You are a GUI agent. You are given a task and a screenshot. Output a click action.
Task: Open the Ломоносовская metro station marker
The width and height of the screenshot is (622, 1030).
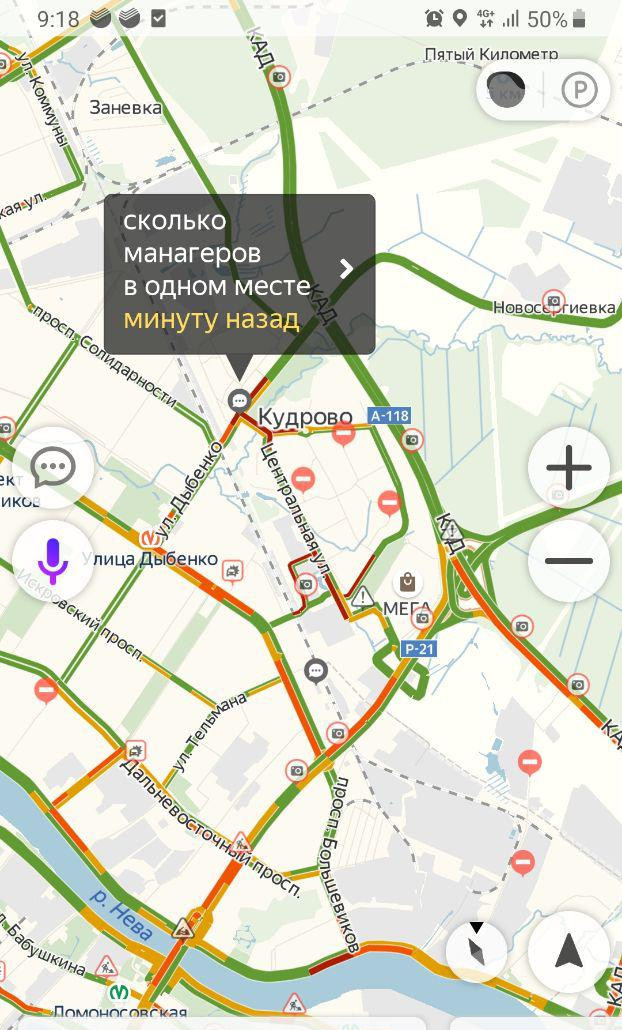click(x=120, y=993)
